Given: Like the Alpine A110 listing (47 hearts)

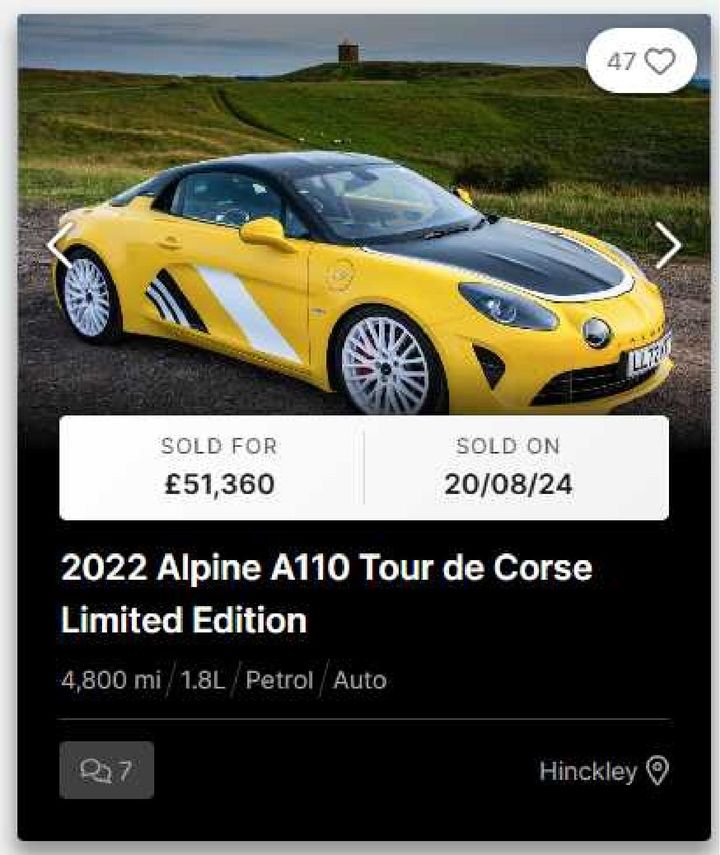Looking at the screenshot, I should click(641, 61).
